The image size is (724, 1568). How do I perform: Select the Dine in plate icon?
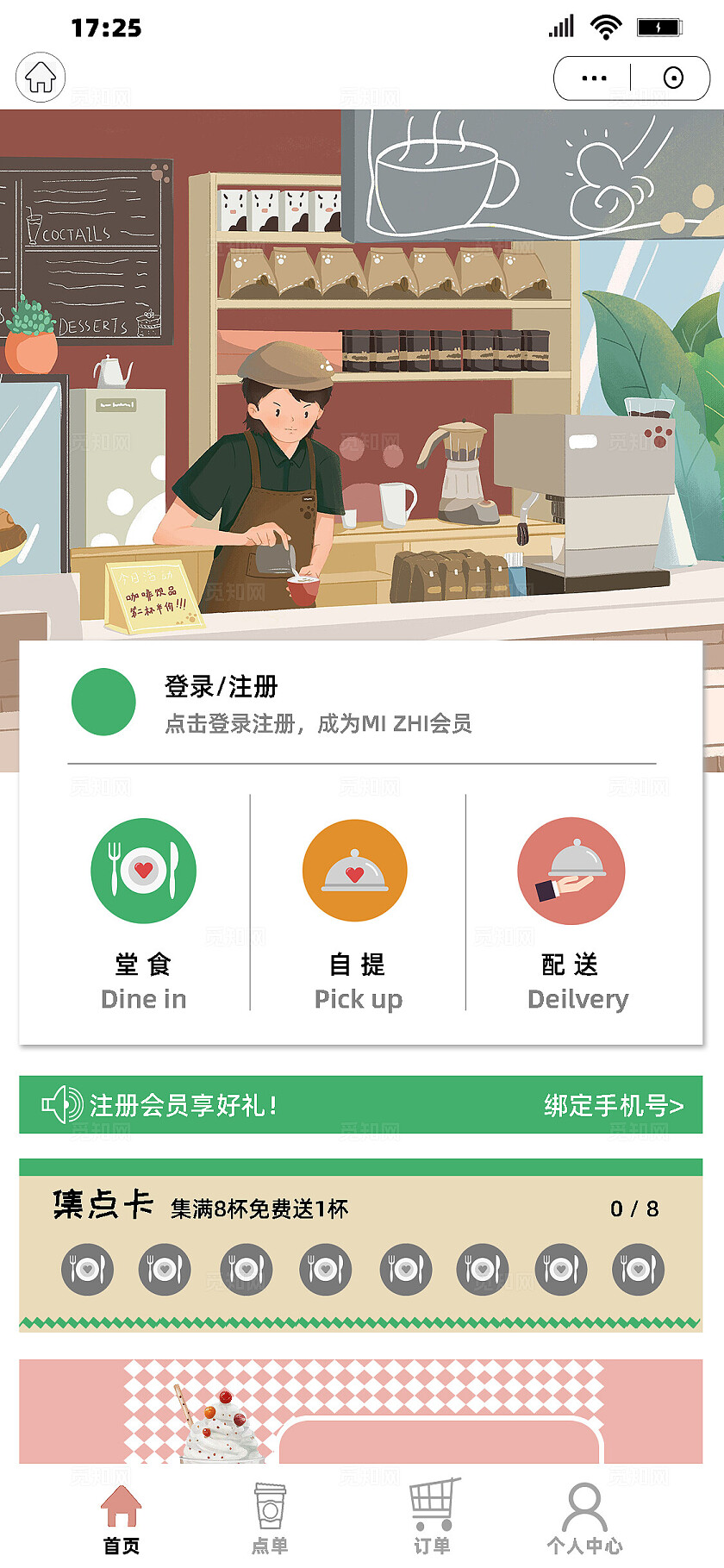click(143, 871)
